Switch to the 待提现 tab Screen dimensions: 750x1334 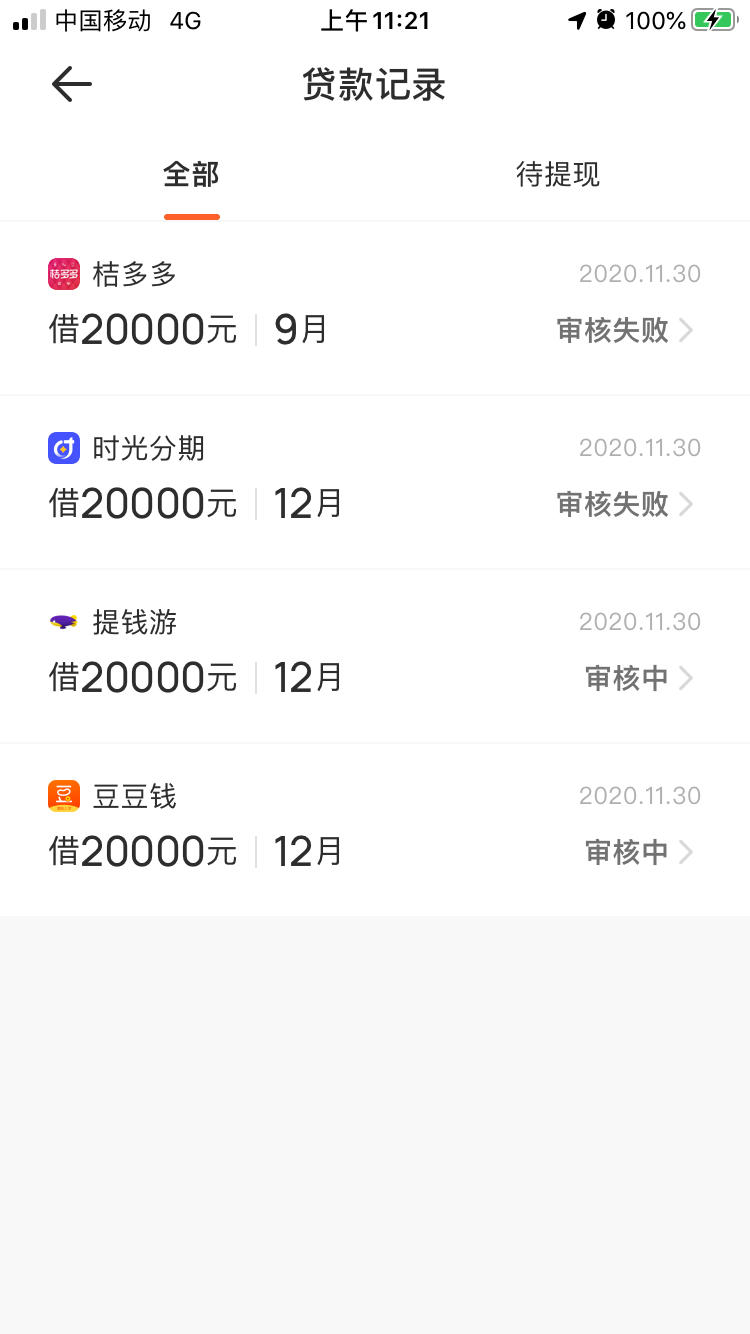click(x=557, y=175)
